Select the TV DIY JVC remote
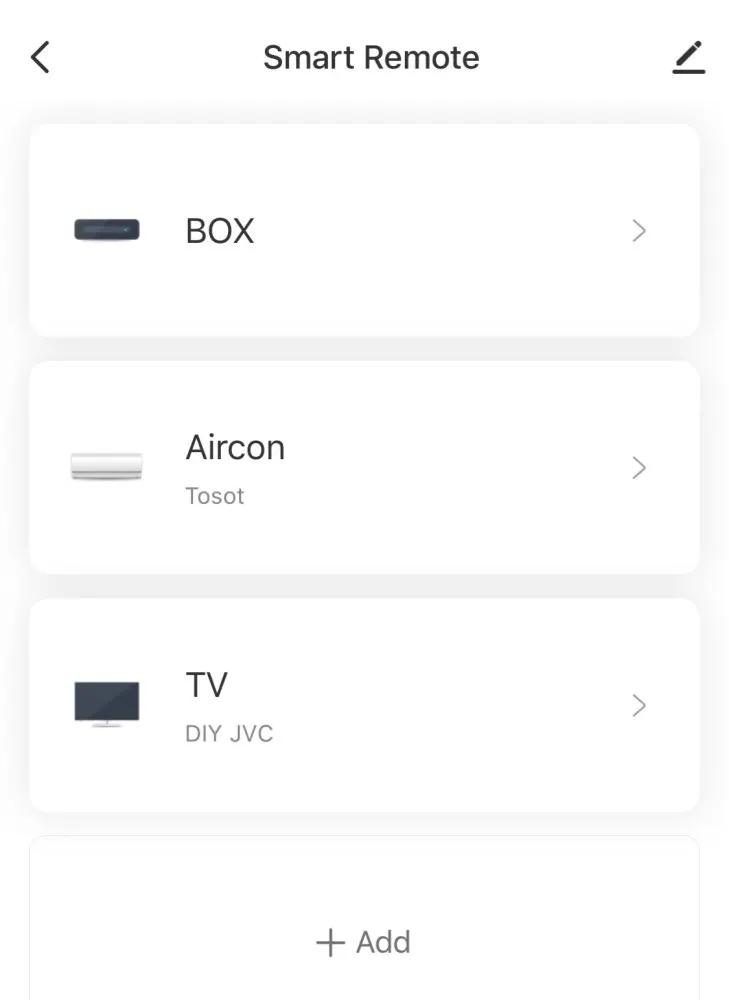729x1000 pixels. tap(364, 706)
